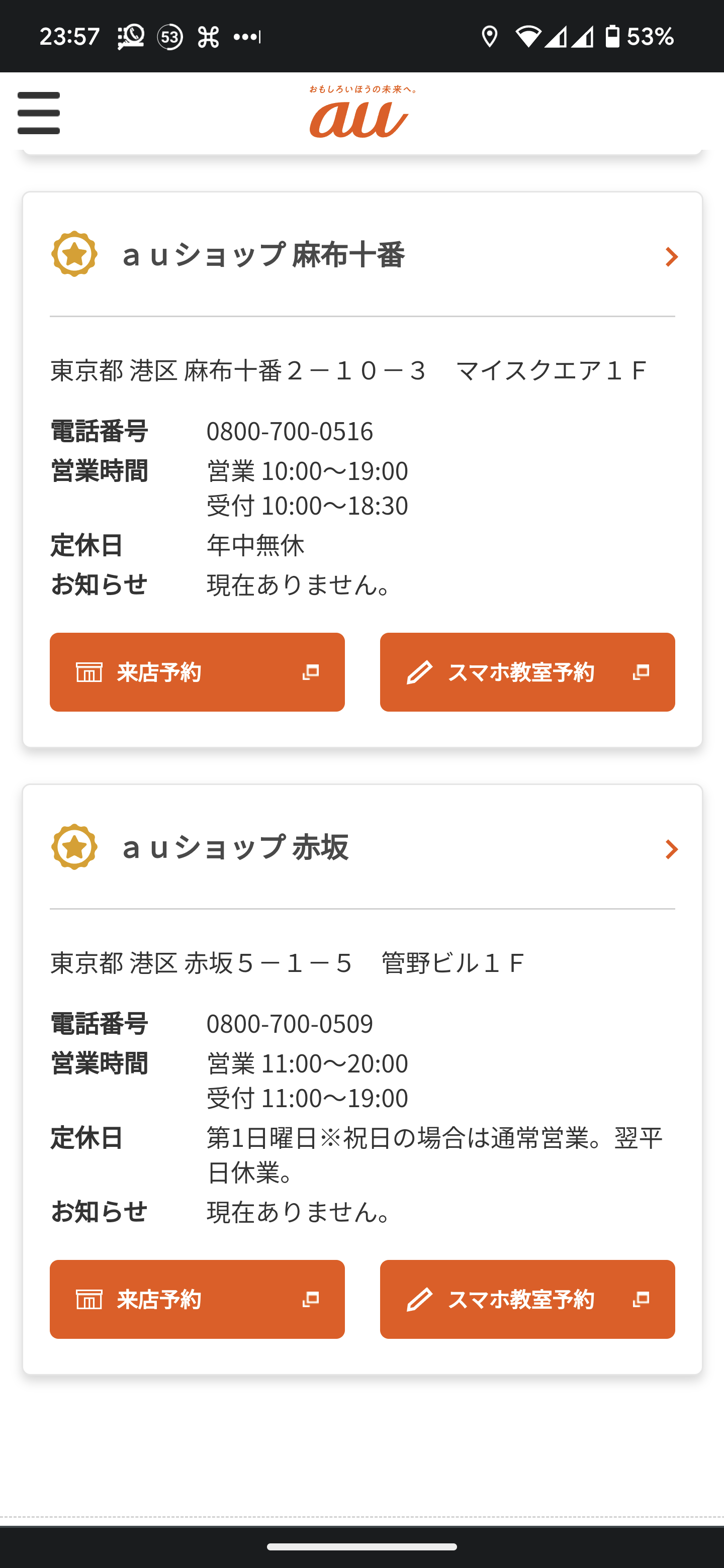The height and width of the screenshot is (1568, 724).
Task: Tap the clock showing 23:57 in status bar
Action: pos(69,37)
